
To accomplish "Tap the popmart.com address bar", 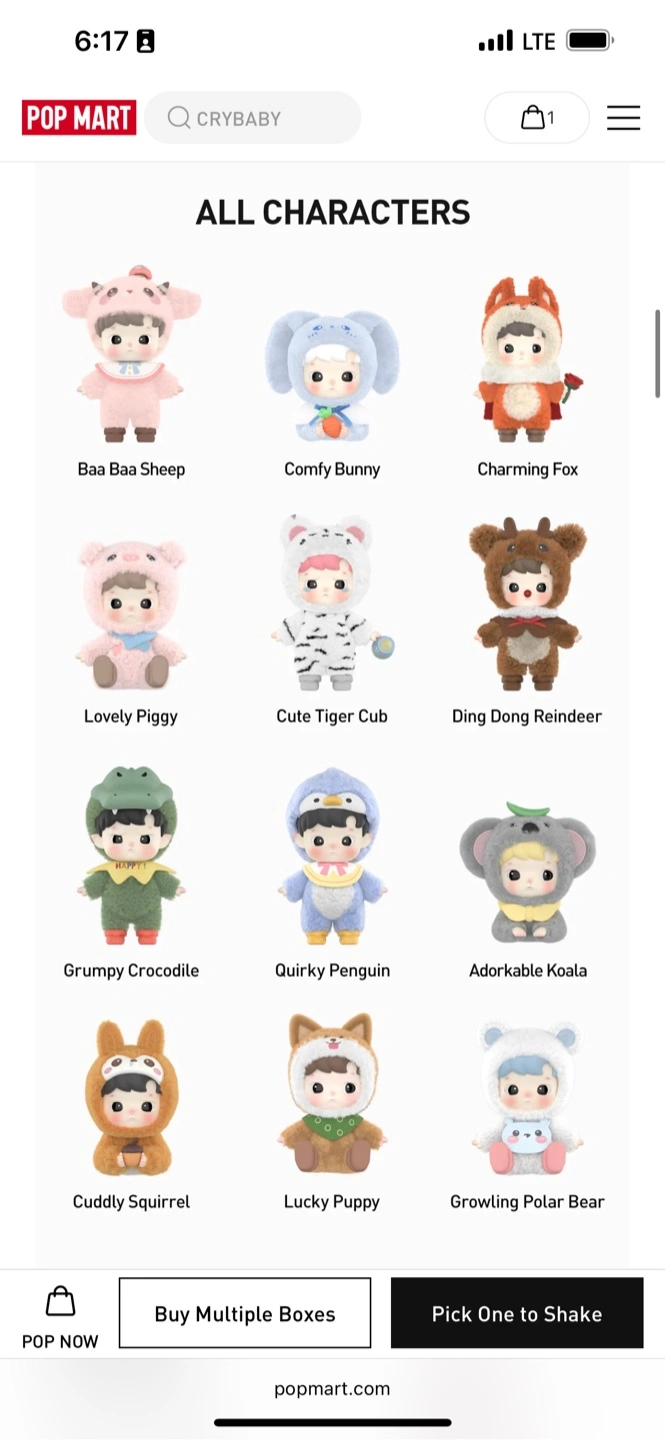I will tap(332, 1388).
